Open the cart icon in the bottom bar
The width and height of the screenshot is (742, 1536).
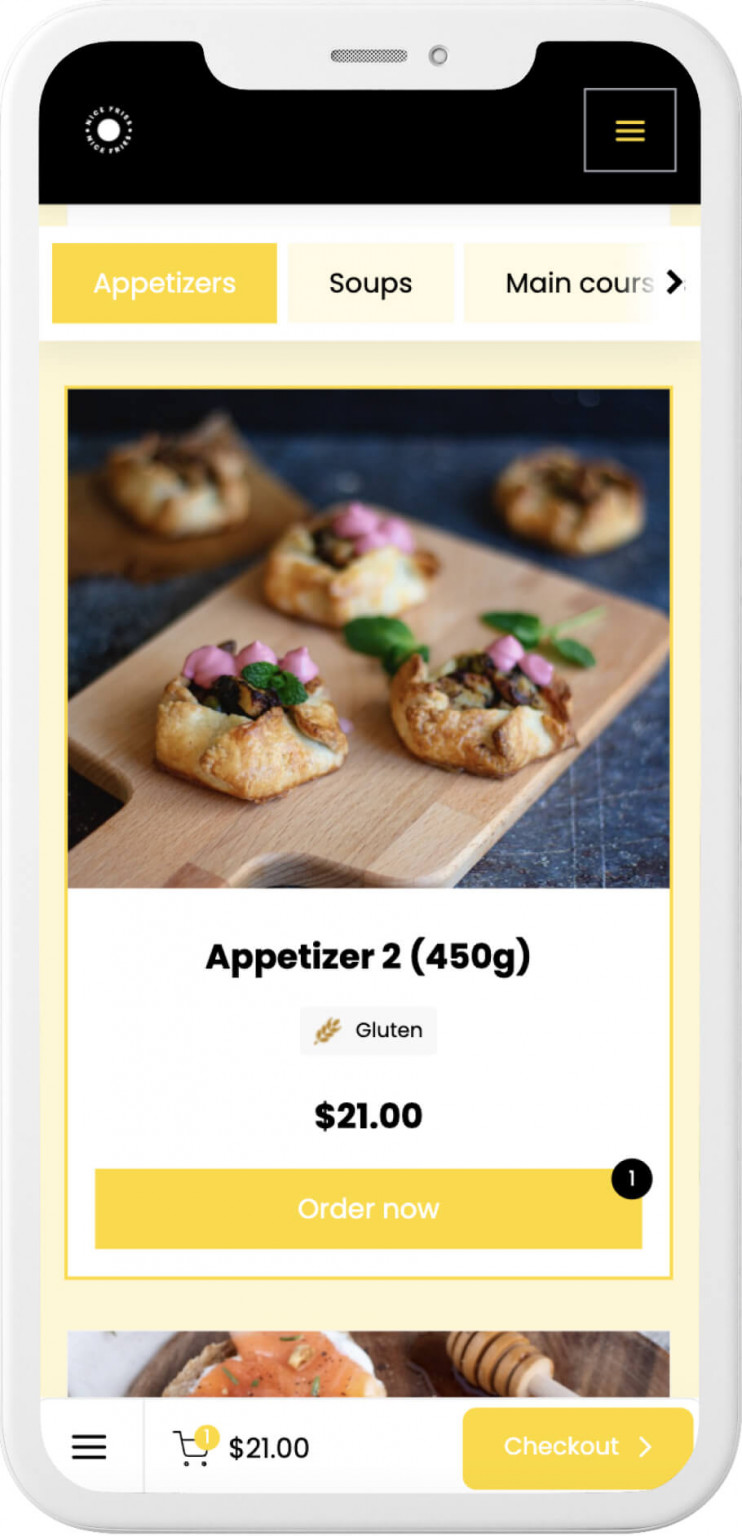tap(192, 1447)
